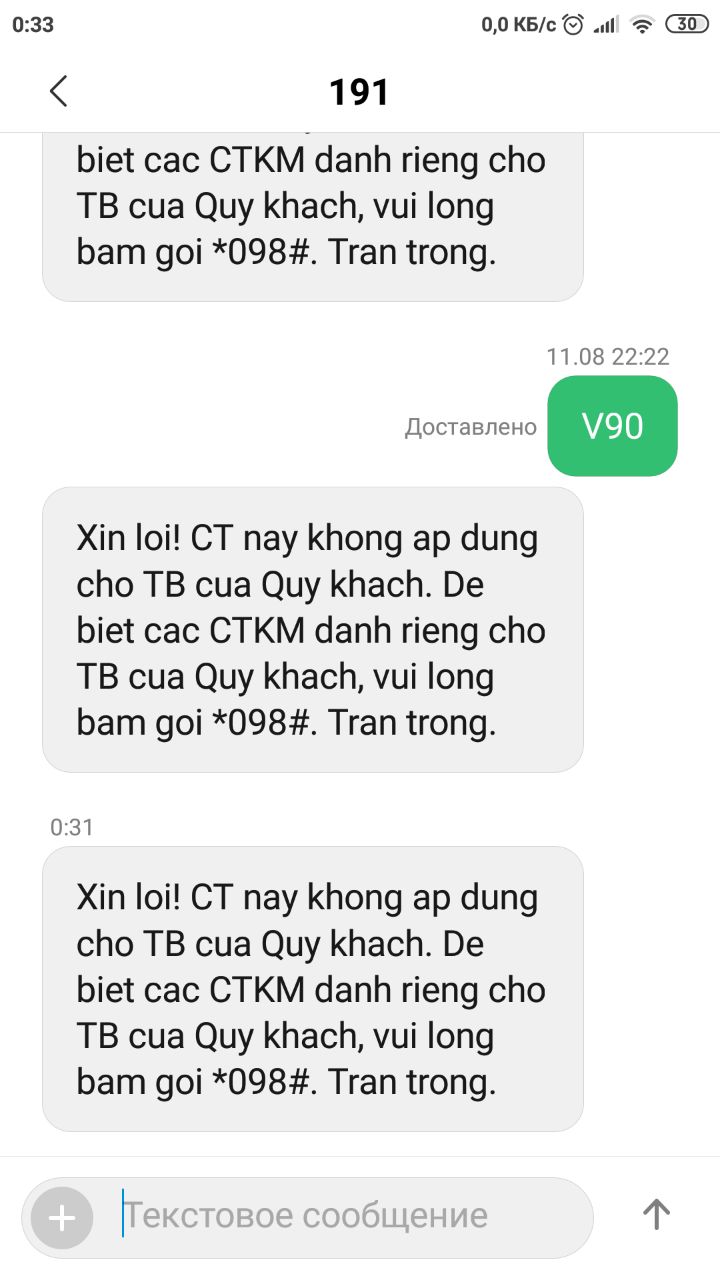Viewport: 720px width, 1280px height.
Task: Tap the sent V90 message bubble
Action: point(612,426)
